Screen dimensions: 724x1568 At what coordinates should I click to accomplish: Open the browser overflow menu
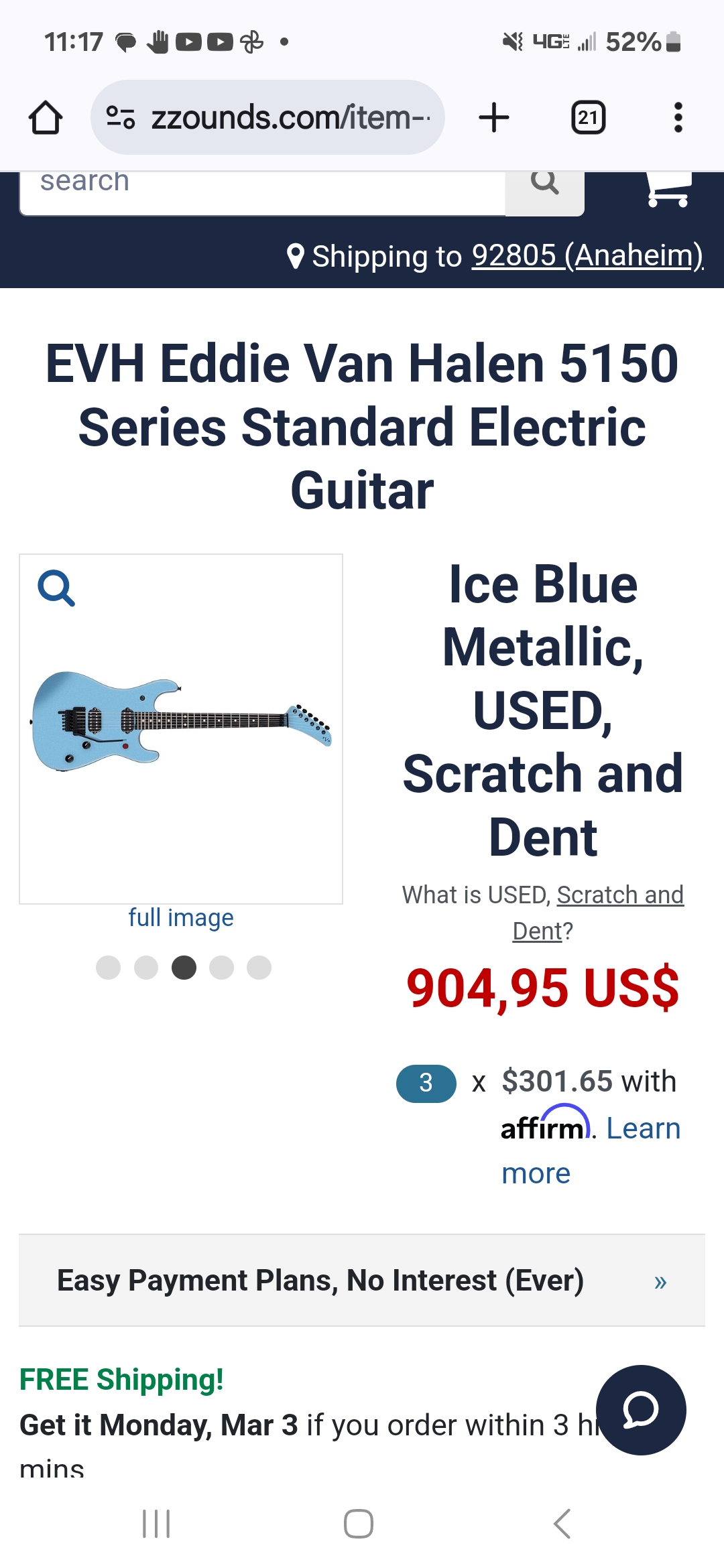678,118
